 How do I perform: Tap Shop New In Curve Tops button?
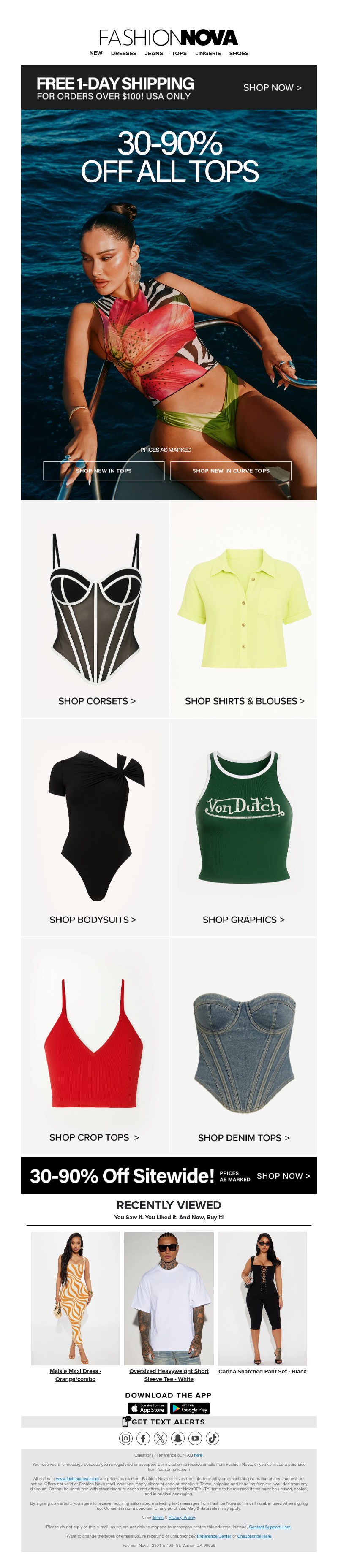(x=231, y=470)
